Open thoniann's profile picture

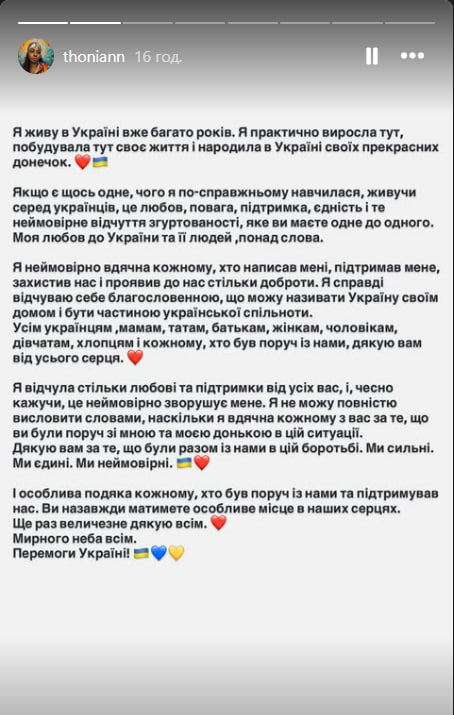pos(36,56)
